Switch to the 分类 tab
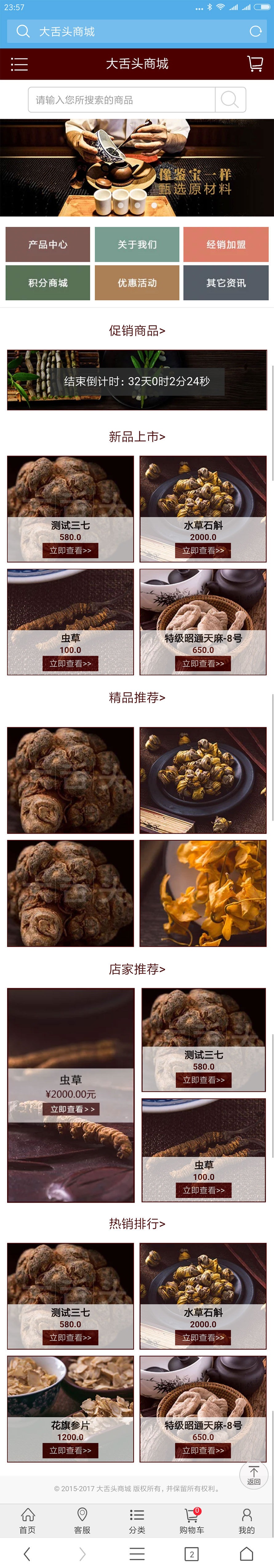This screenshot has height=1568, width=274. coord(137,1520)
